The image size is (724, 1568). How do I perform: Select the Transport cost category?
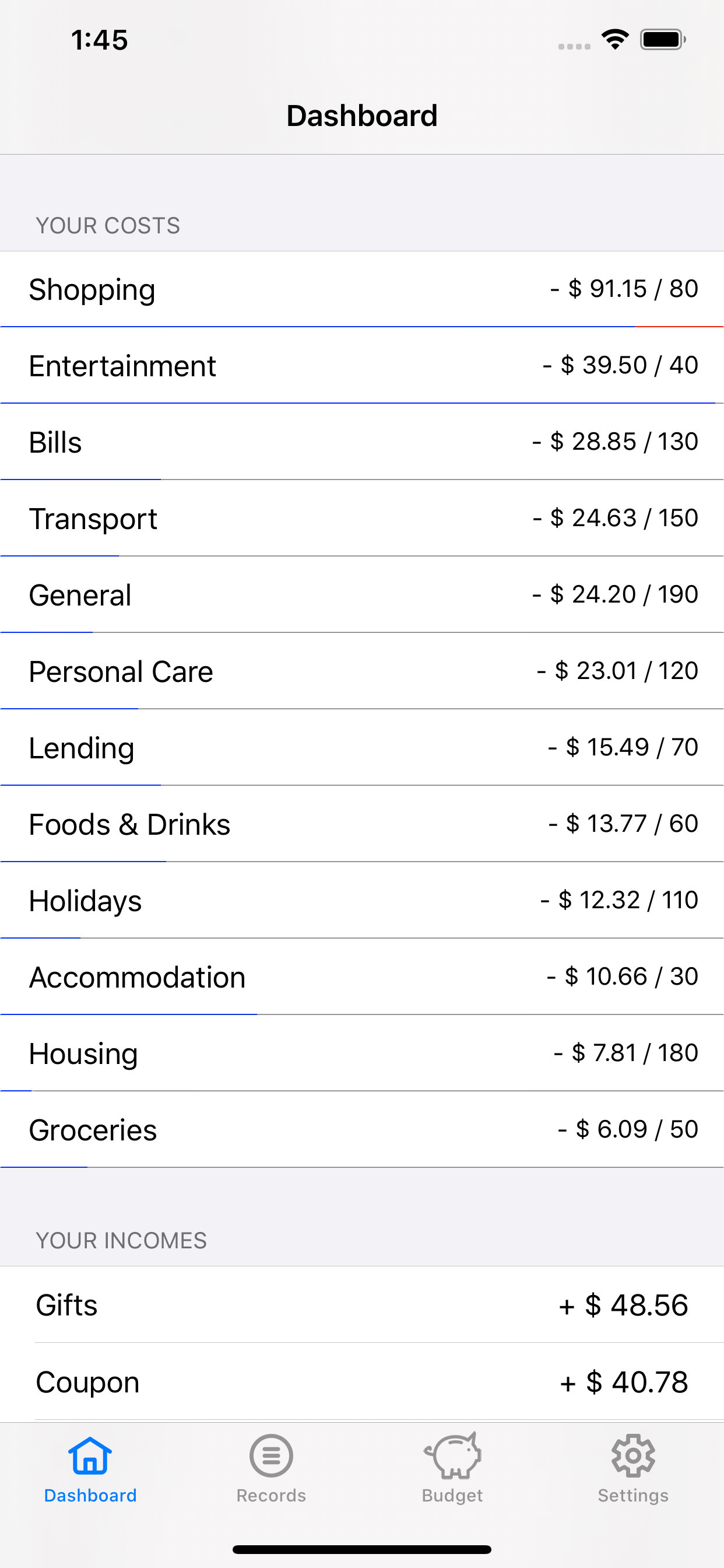pos(362,519)
